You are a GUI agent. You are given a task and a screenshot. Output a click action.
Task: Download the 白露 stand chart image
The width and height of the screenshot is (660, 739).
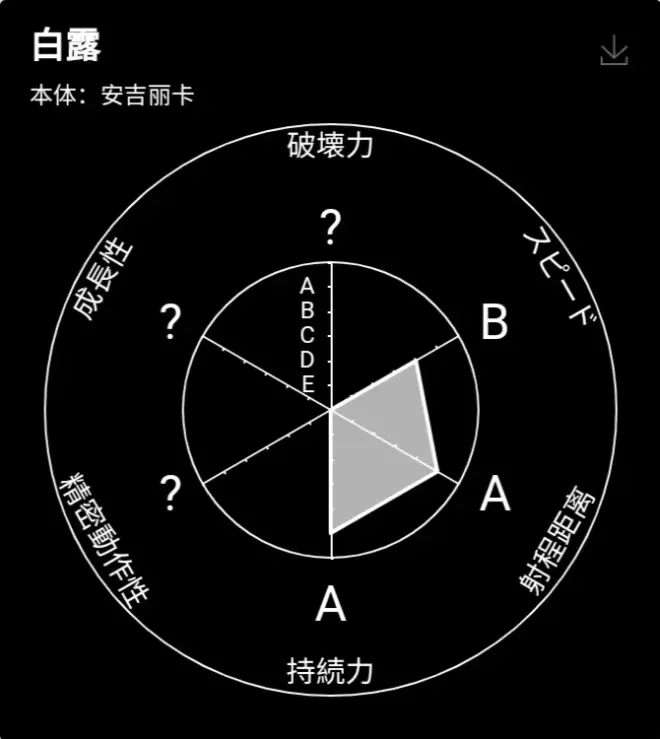613,51
